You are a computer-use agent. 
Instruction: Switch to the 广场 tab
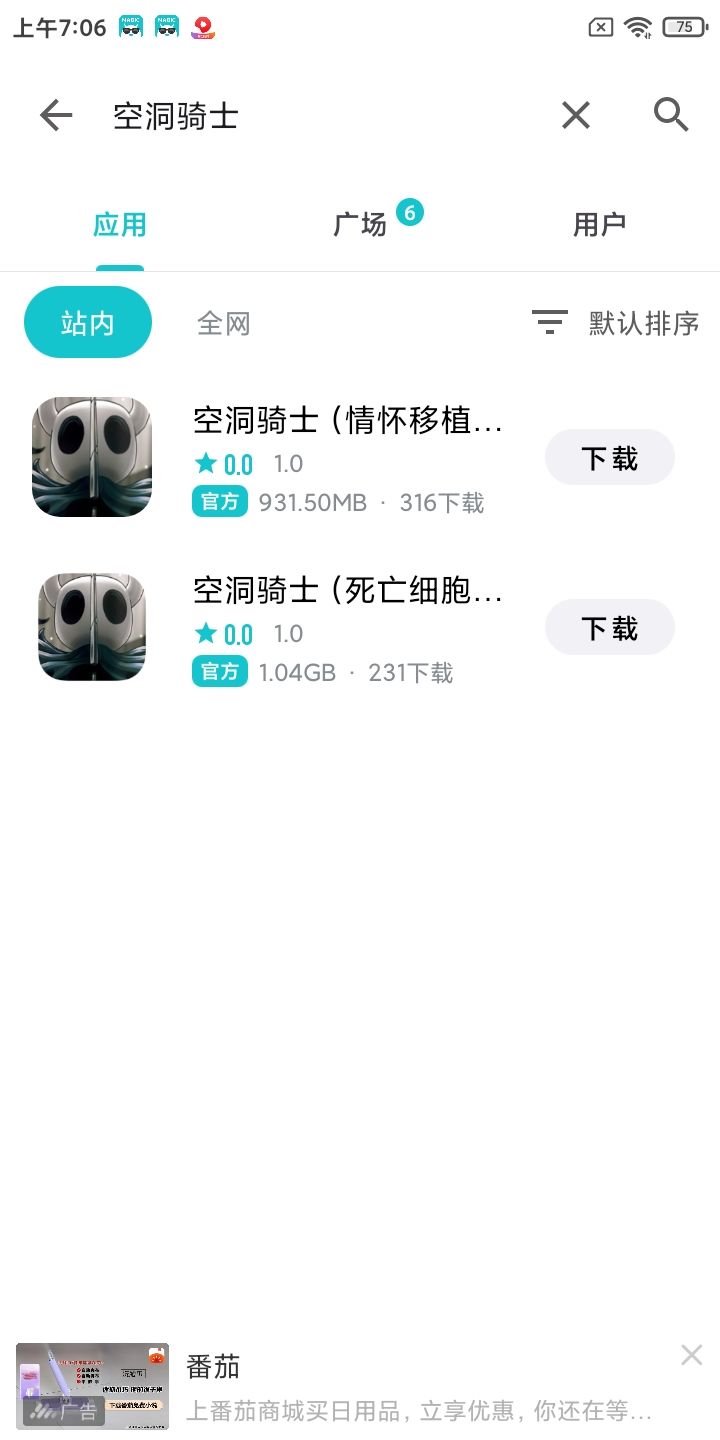(360, 225)
